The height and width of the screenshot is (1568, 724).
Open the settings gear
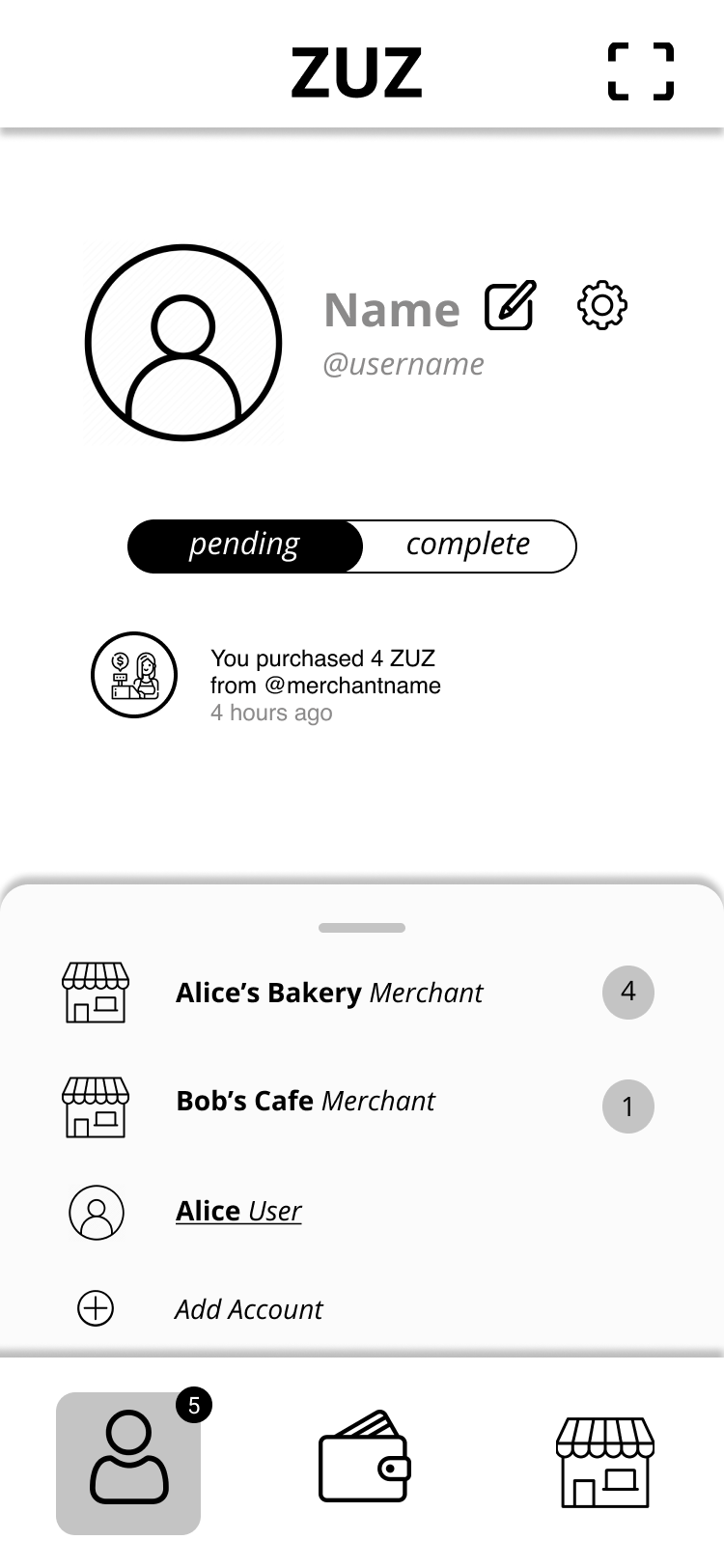(x=602, y=306)
